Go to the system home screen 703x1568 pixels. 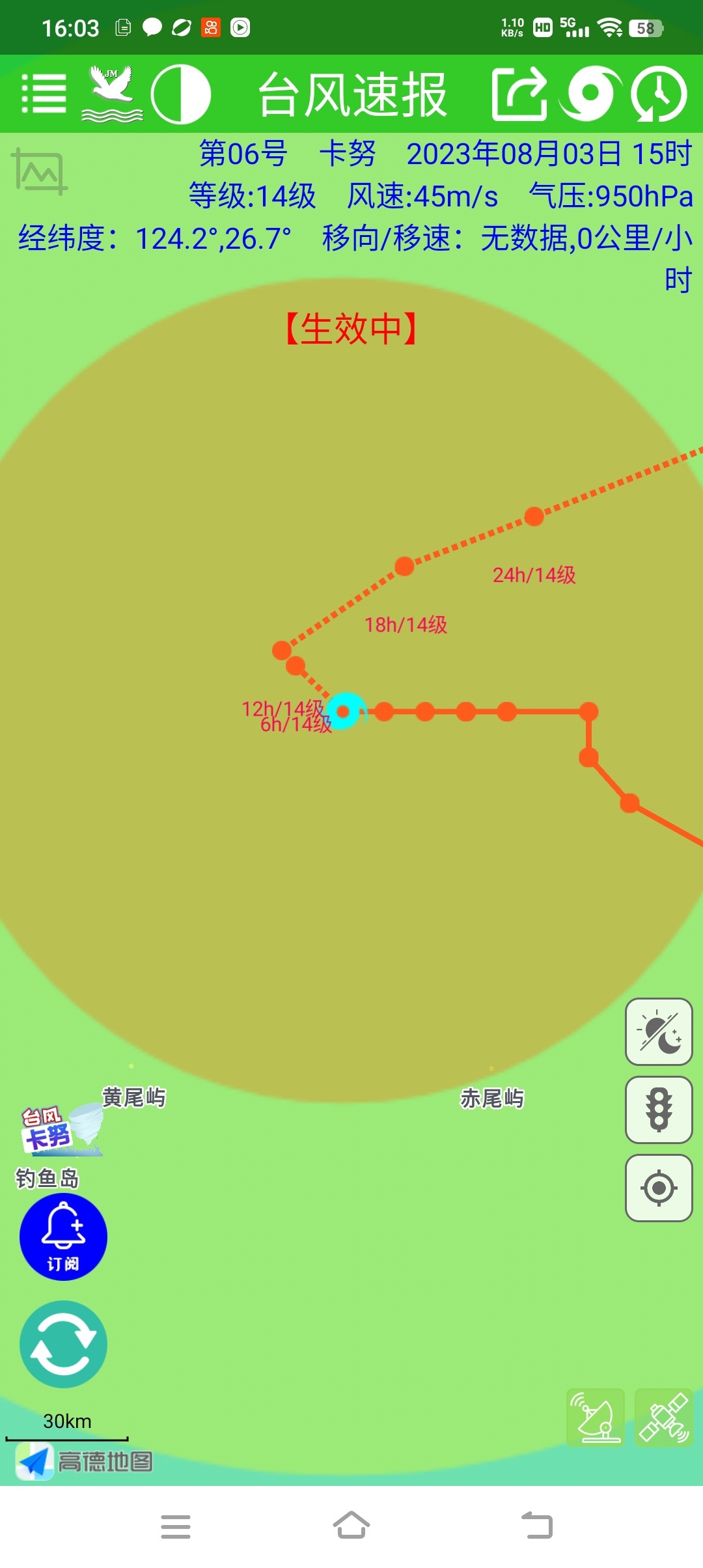(351, 1526)
